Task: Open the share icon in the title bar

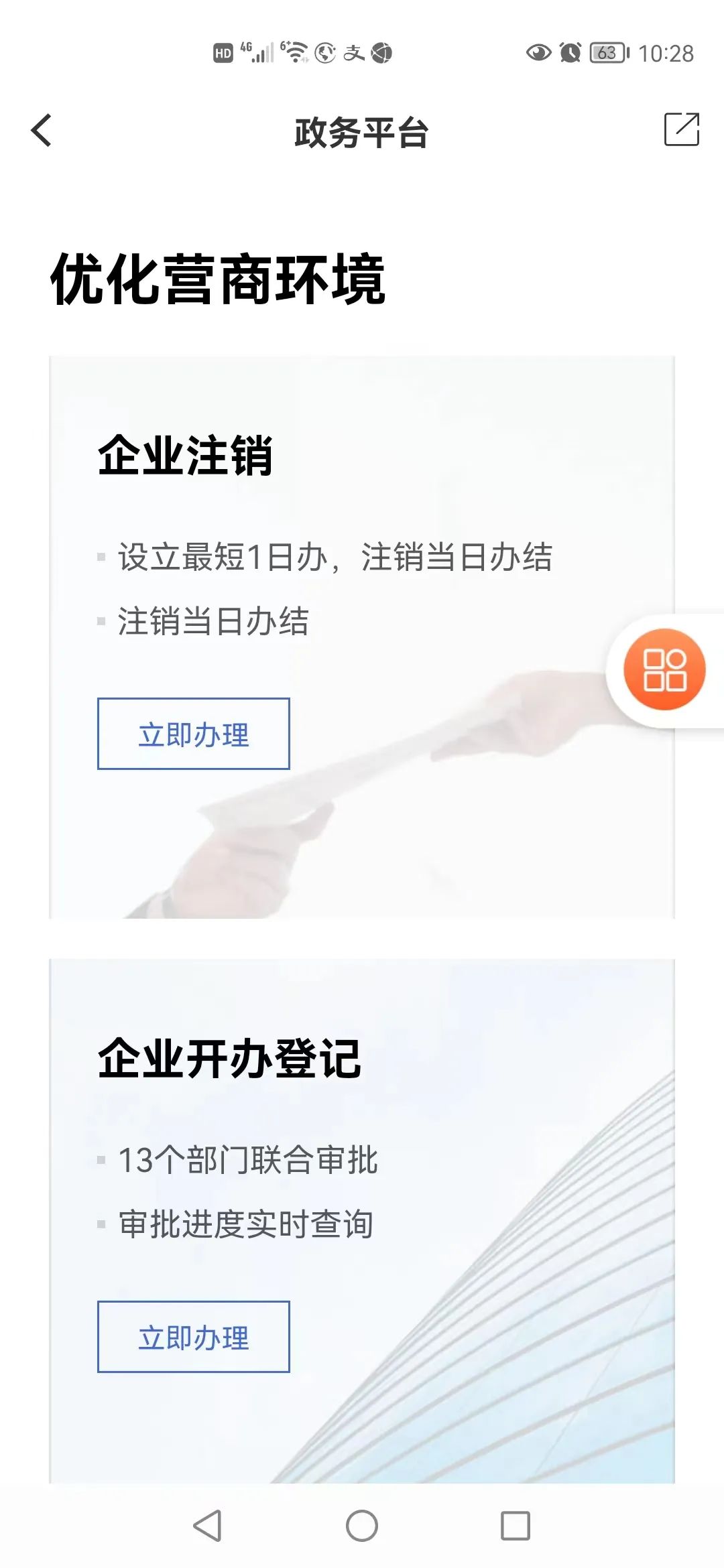Action: [x=681, y=129]
